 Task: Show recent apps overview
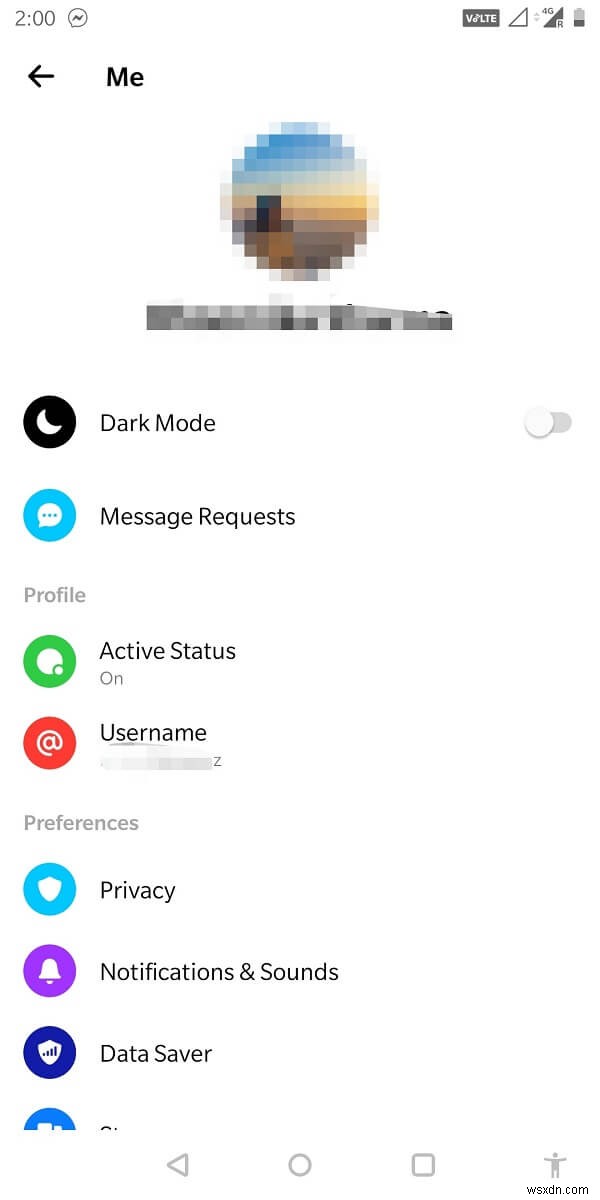click(x=423, y=1165)
